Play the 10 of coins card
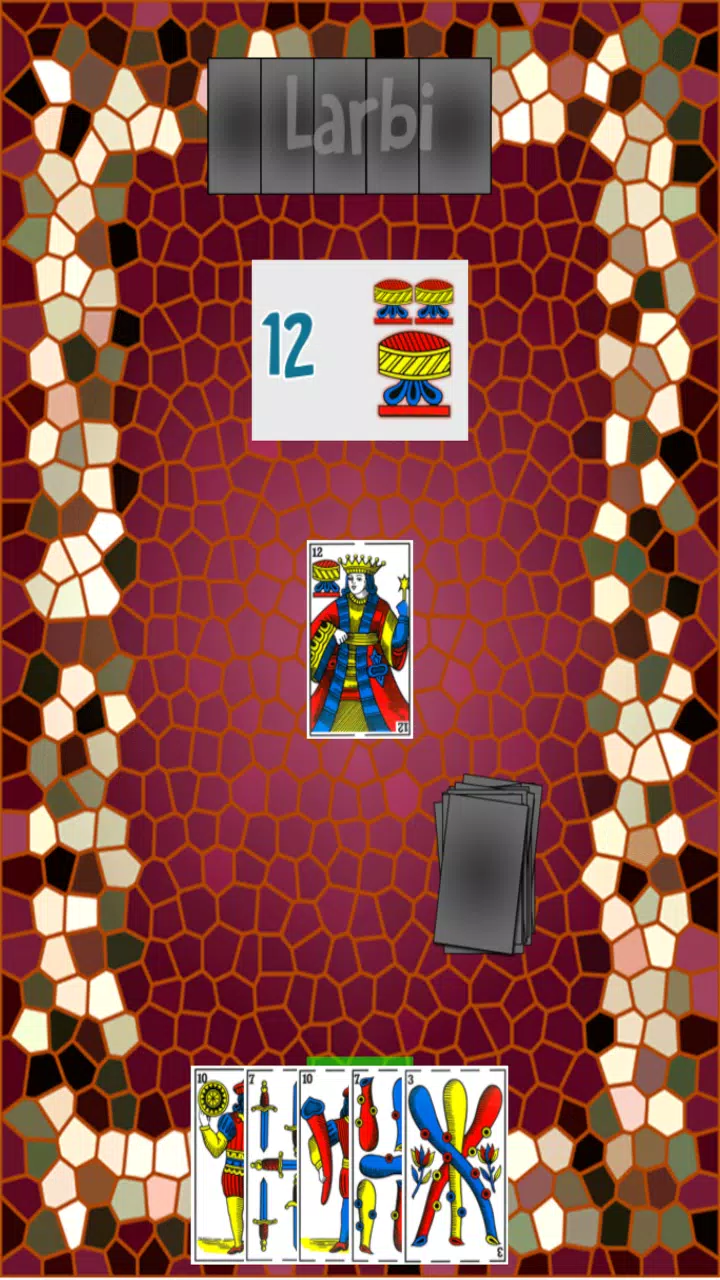Screen dimensions: 720x1280 (x=219, y=1165)
